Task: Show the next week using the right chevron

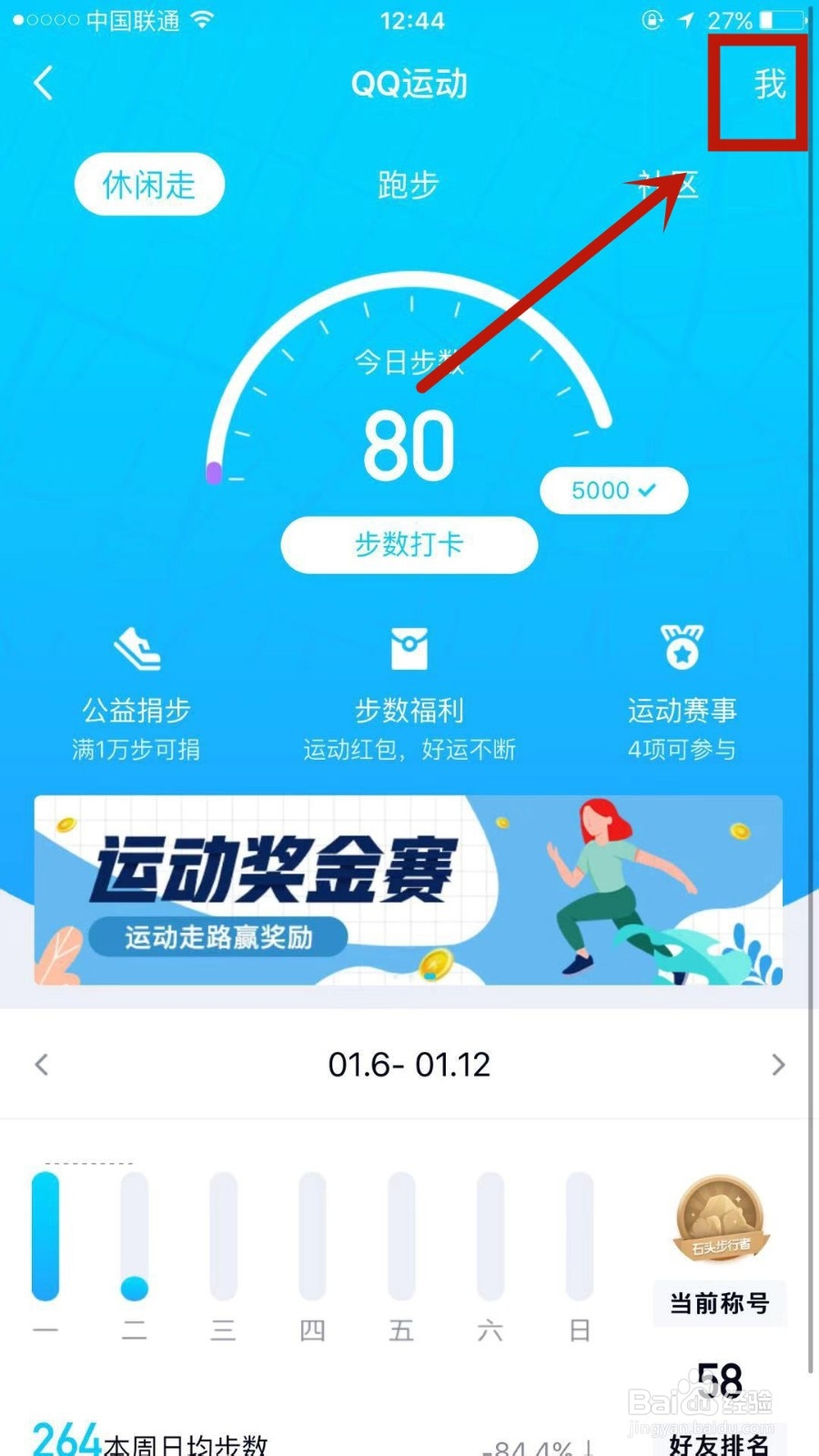Action: pos(778,1065)
